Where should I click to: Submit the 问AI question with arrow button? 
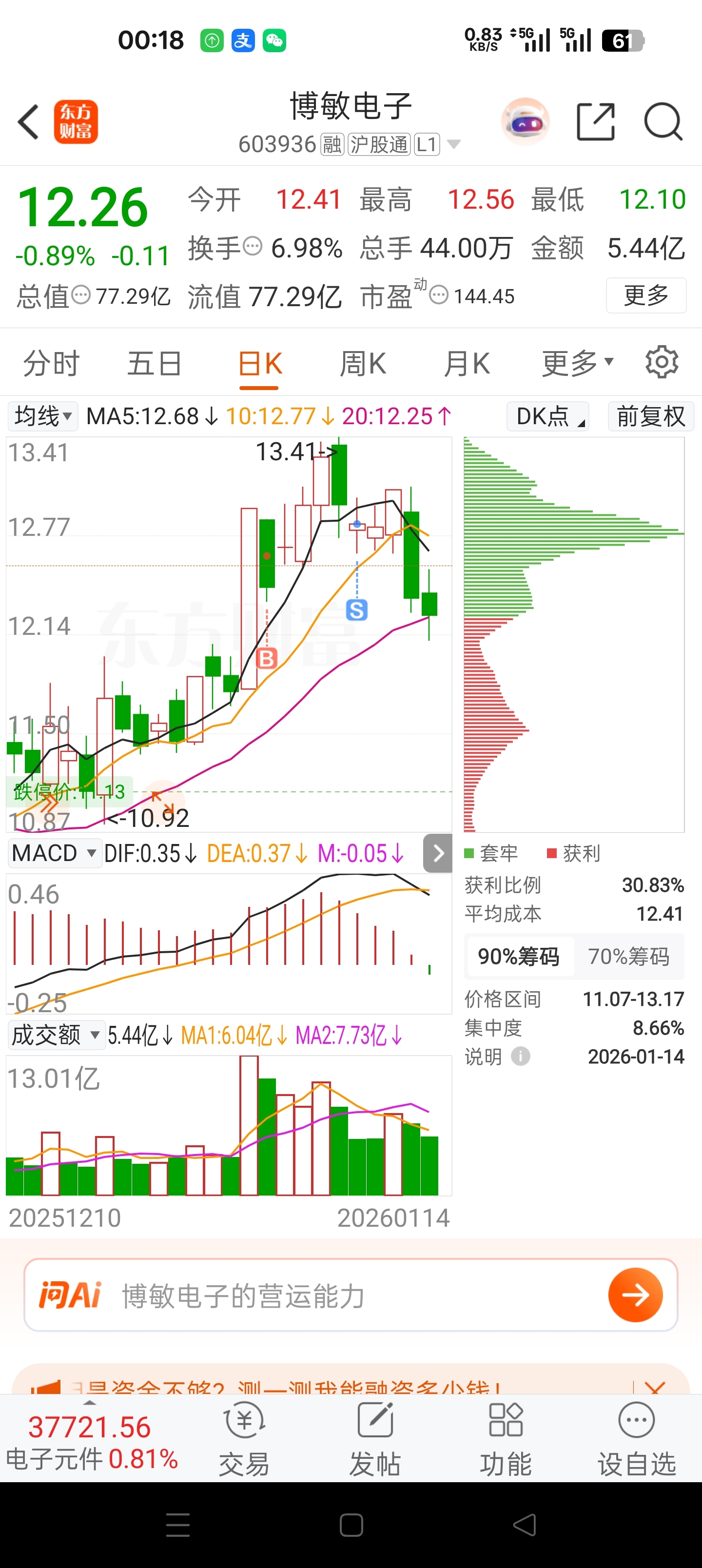pos(635,1294)
